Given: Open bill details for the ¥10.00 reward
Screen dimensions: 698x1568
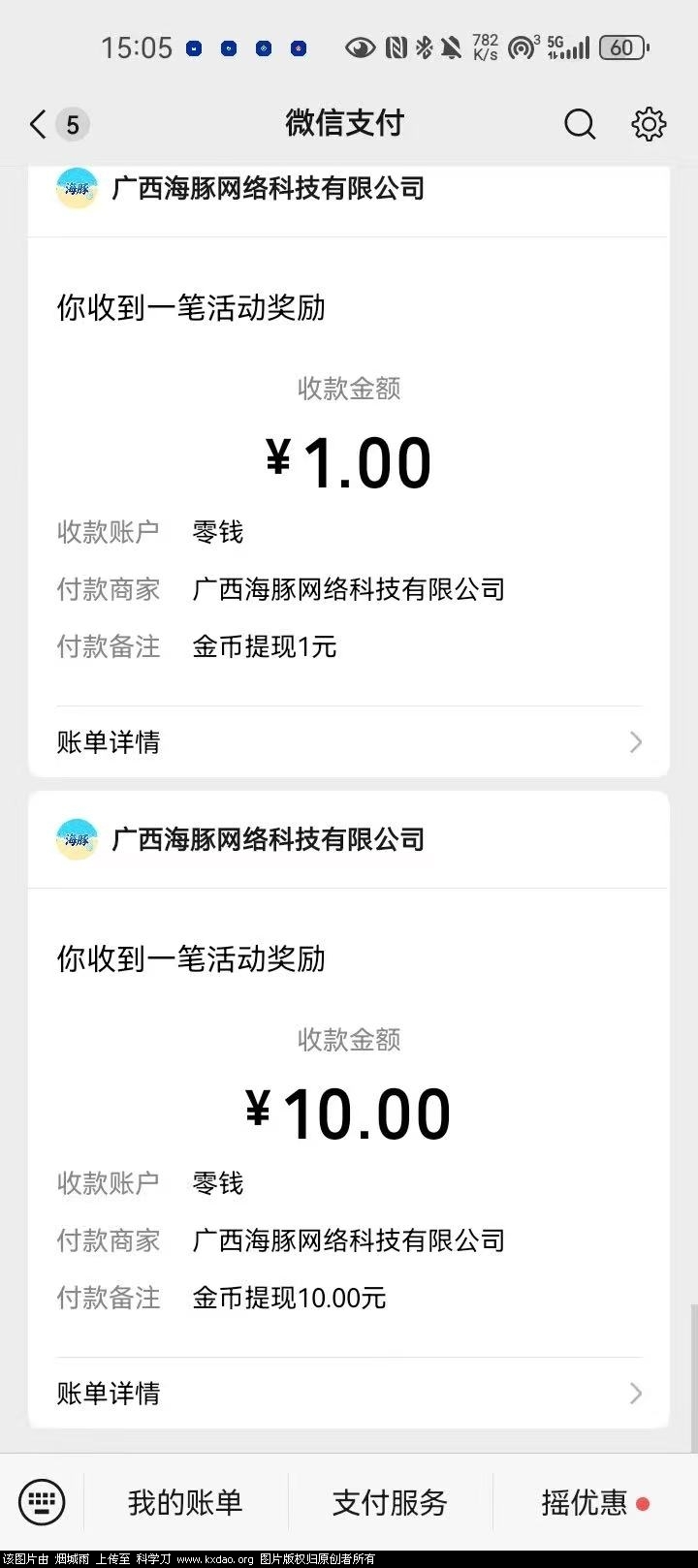Looking at the screenshot, I should click(x=349, y=1394).
